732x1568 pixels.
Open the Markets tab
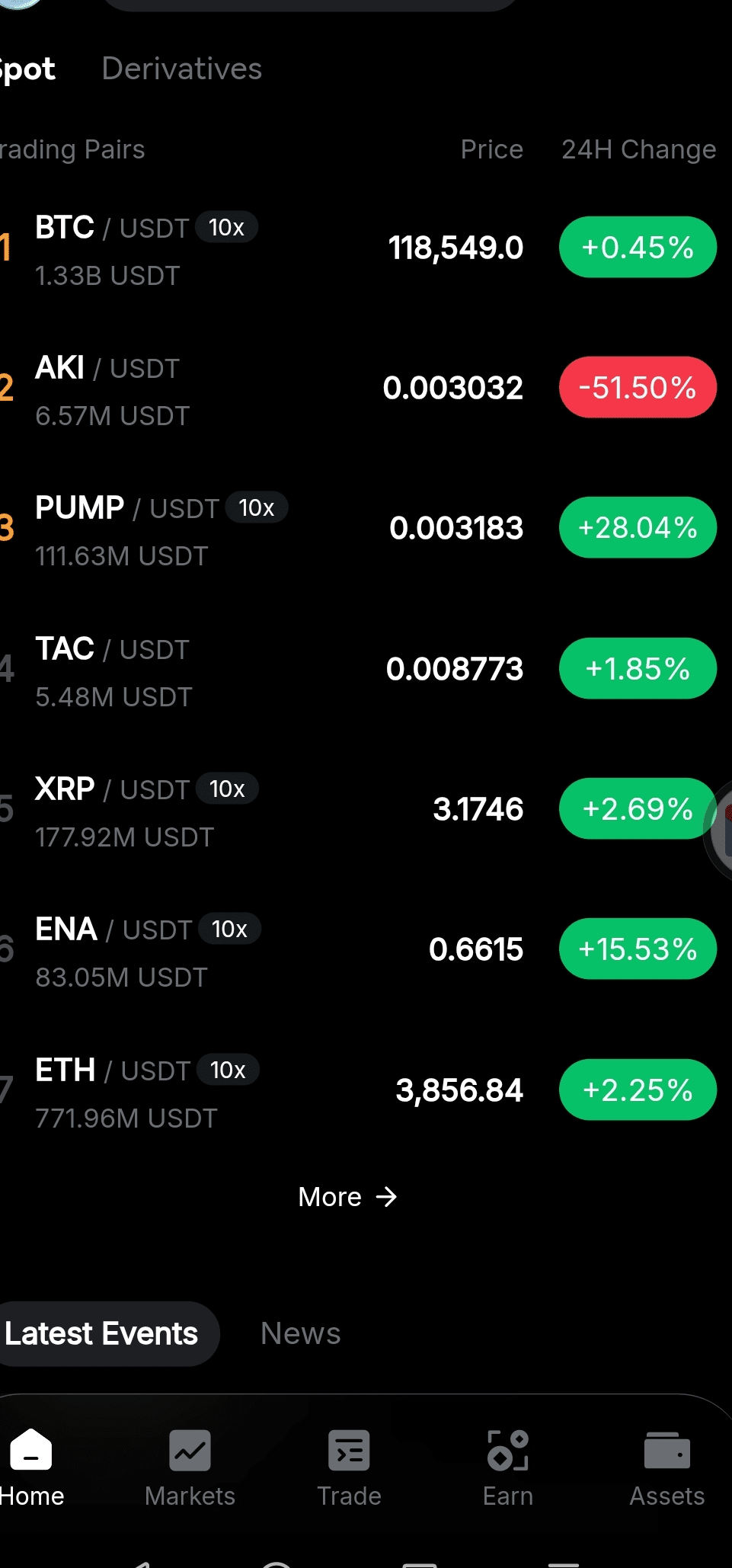[x=190, y=1467]
